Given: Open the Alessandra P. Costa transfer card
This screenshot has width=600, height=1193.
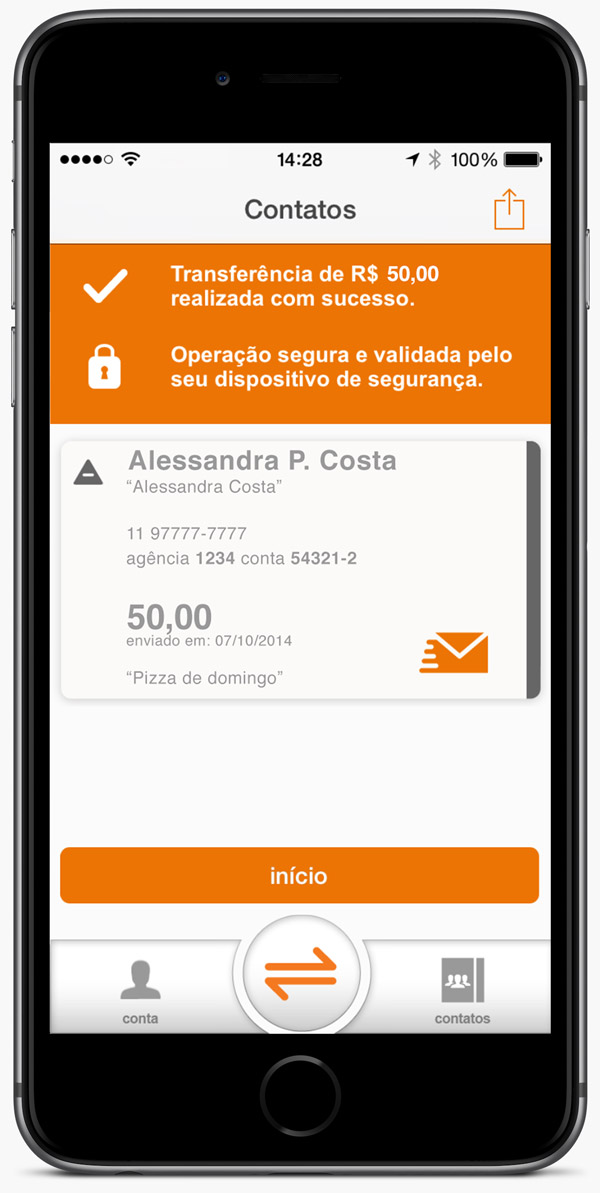Looking at the screenshot, I should 300,569.
